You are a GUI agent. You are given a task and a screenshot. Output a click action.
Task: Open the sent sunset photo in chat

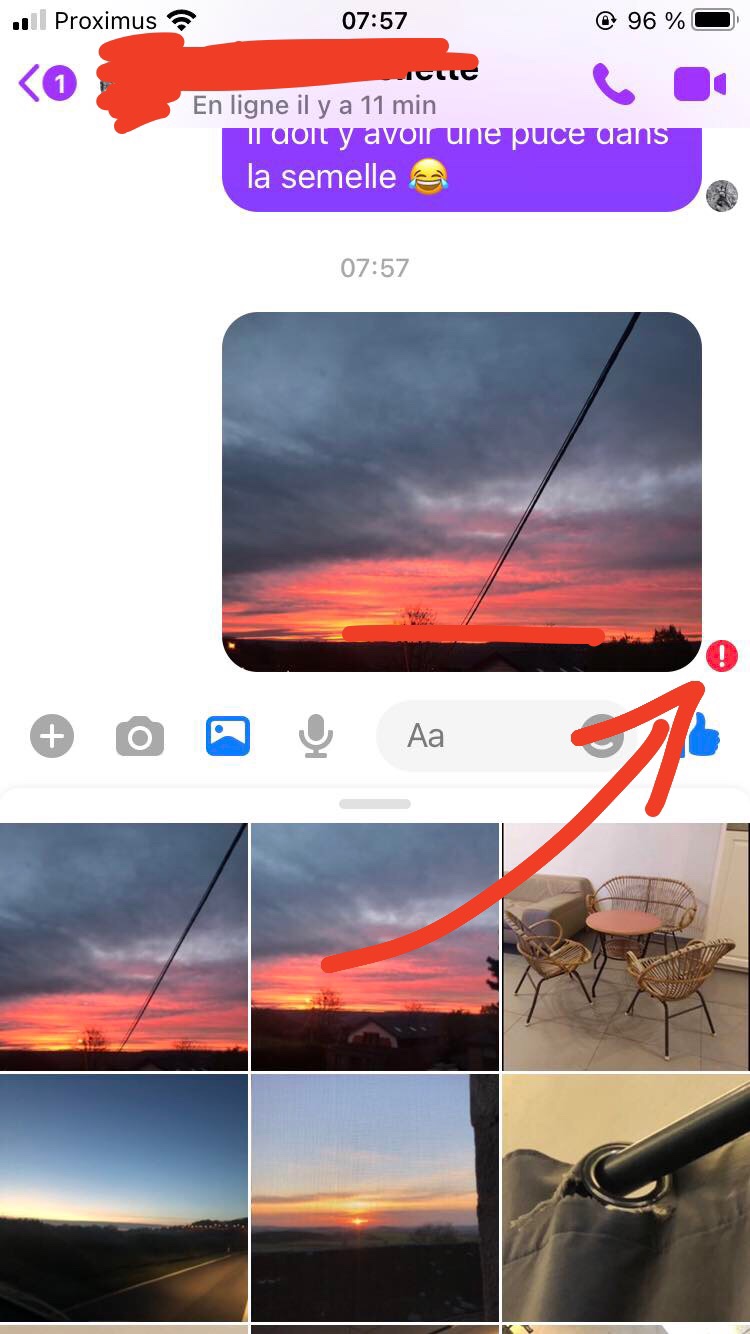coord(462,491)
